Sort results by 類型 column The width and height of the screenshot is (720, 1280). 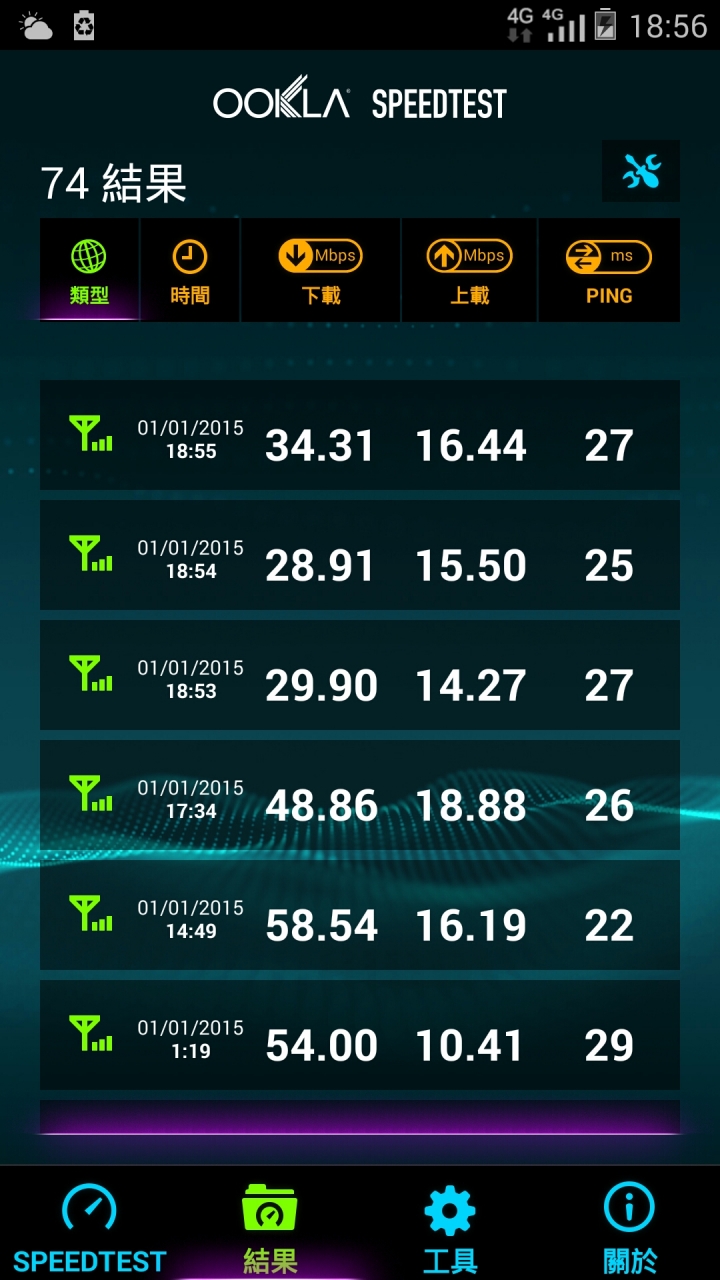[89, 270]
